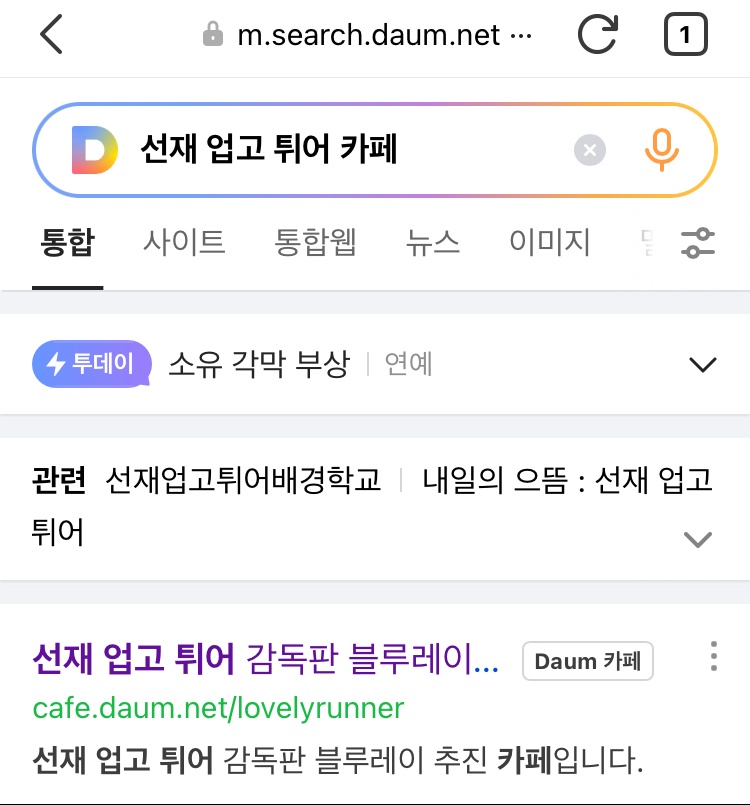The image size is (750, 805).
Task: Switch to the 통합웹 tab
Action: [315, 242]
